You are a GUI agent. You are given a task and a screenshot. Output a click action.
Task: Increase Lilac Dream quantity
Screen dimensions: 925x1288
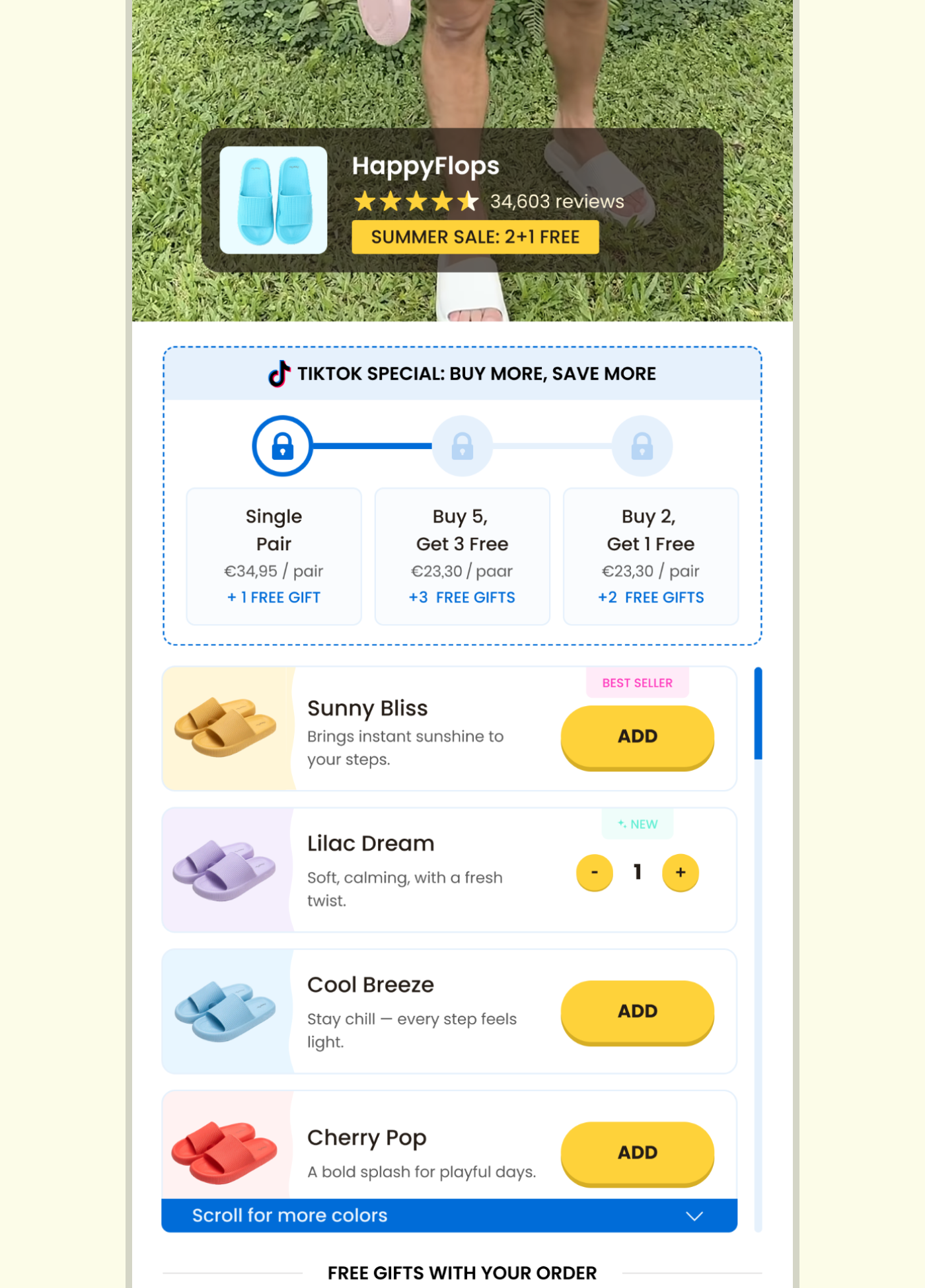pos(680,873)
